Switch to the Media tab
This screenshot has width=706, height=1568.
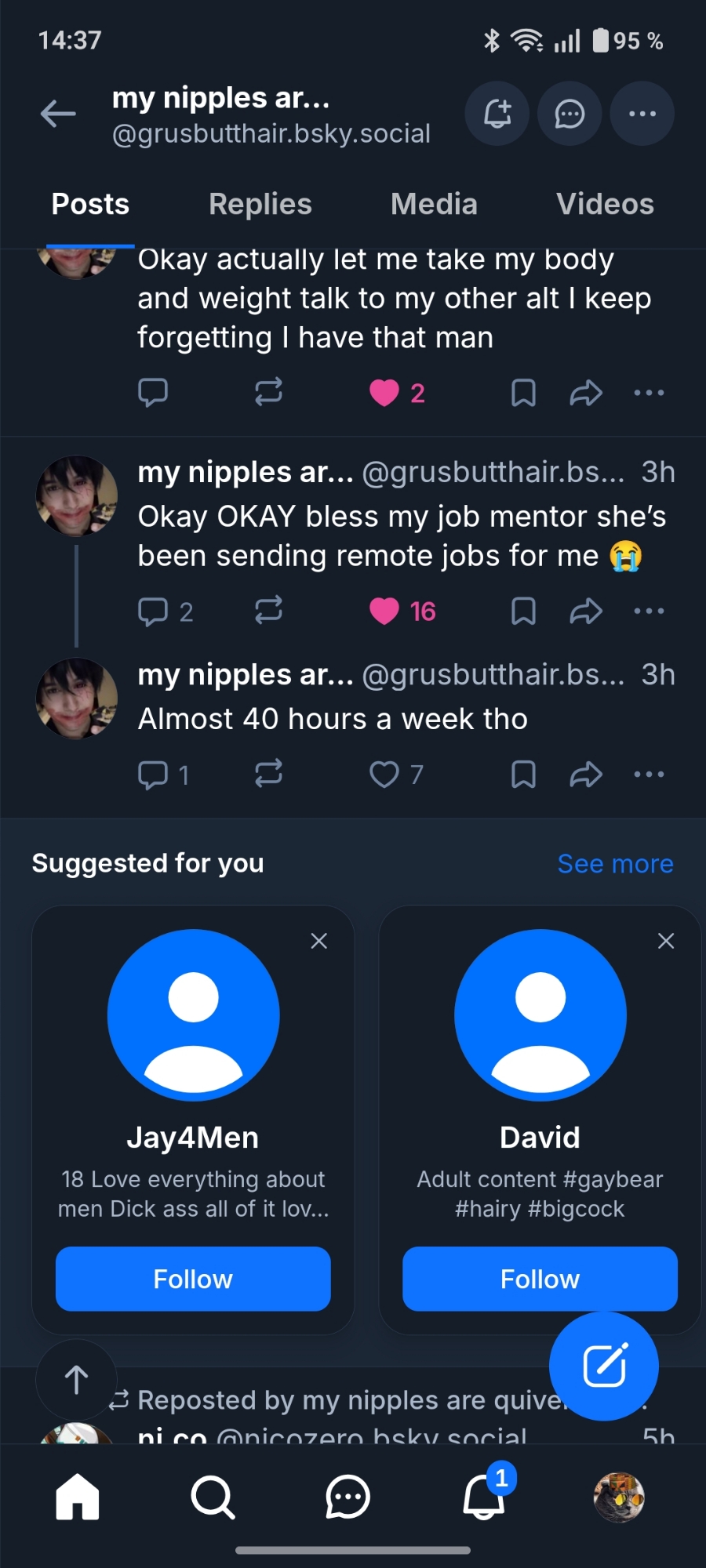coord(434,205)
